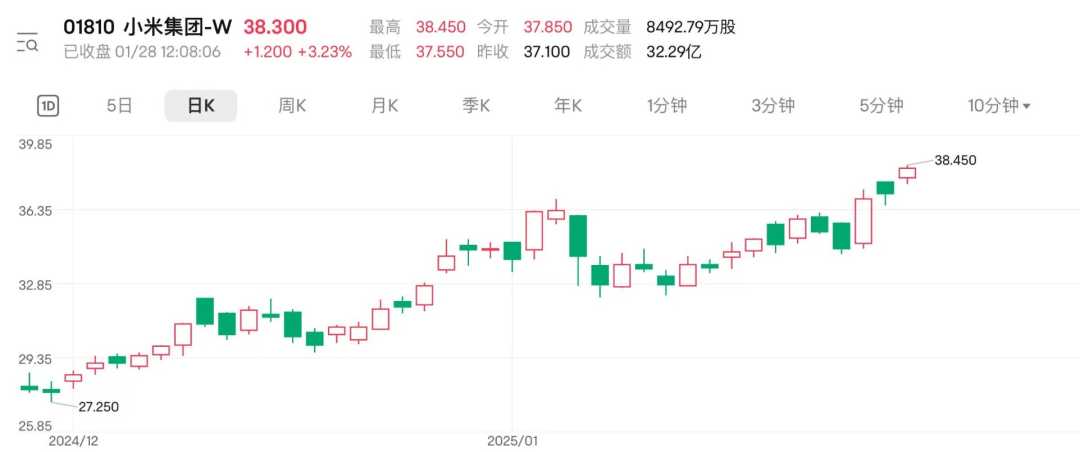Expand the 10分钟 interval dropdown

point(999,105)
